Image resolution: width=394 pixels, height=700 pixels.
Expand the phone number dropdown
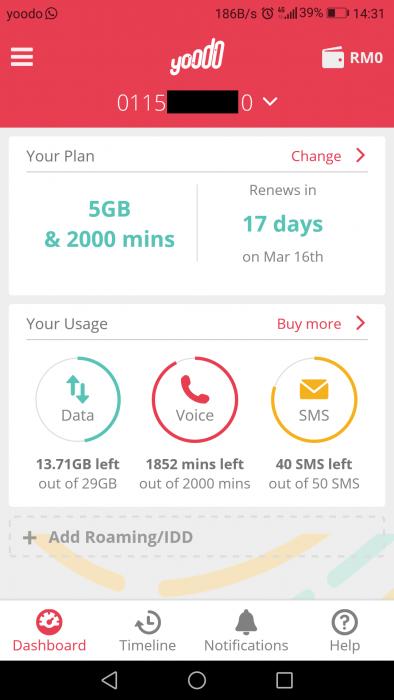270,102
